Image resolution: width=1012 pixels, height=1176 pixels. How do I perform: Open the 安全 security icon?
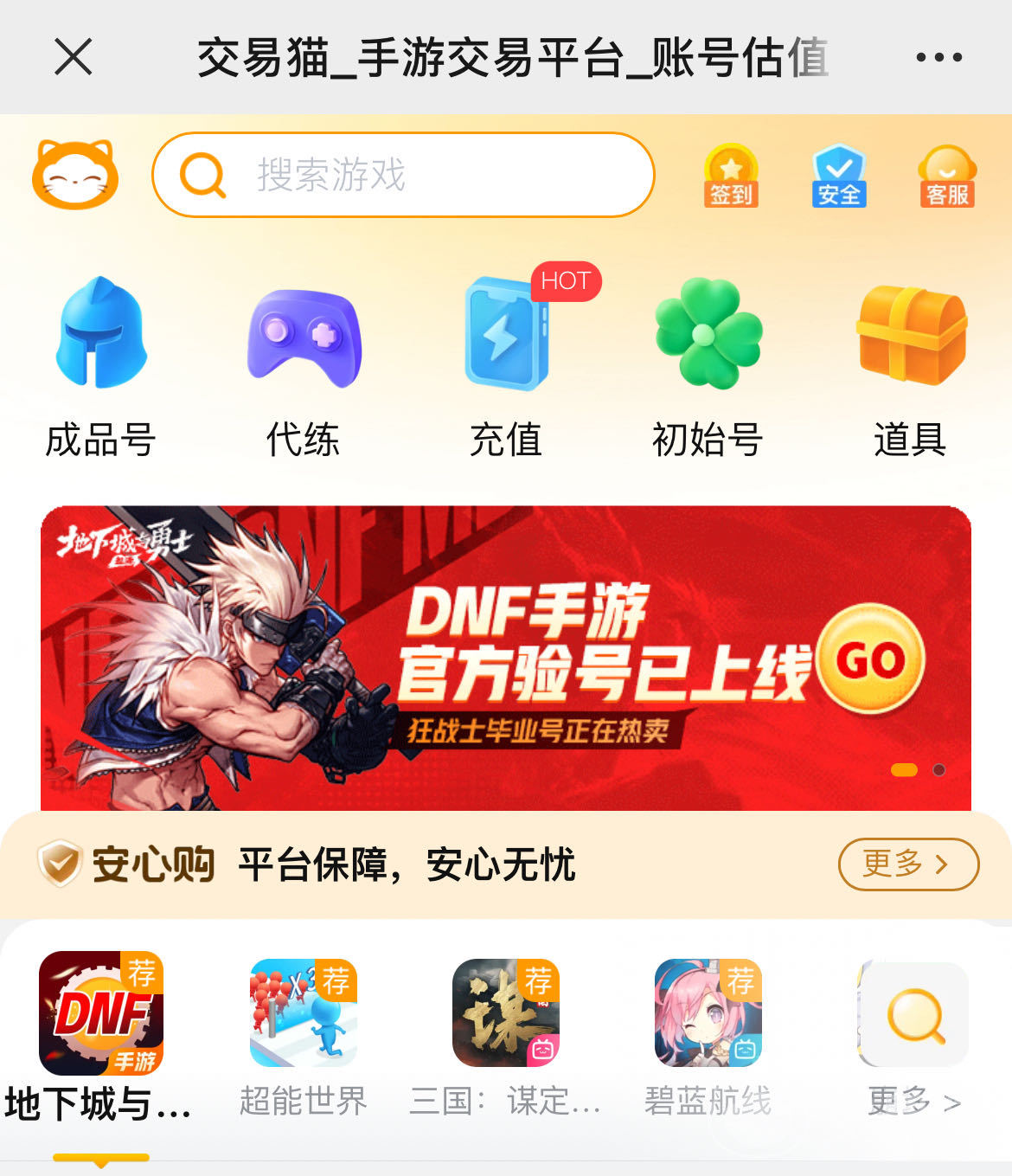pyautogui.click(x=838, y=176)
